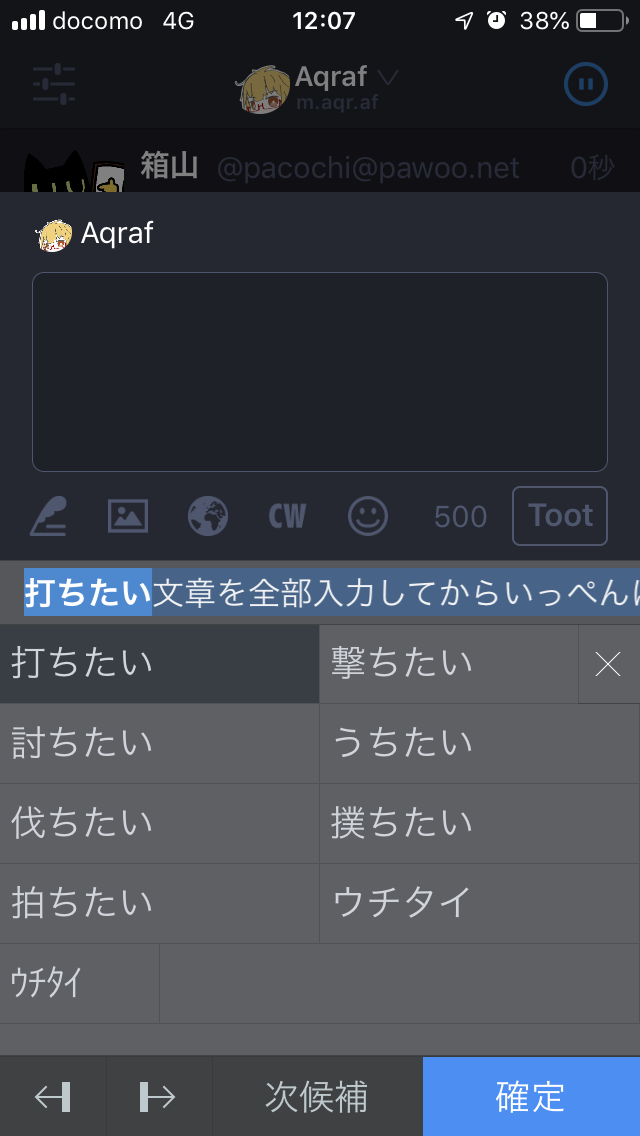
Task: Select candidate 撃ちたい
Action: 449,664
